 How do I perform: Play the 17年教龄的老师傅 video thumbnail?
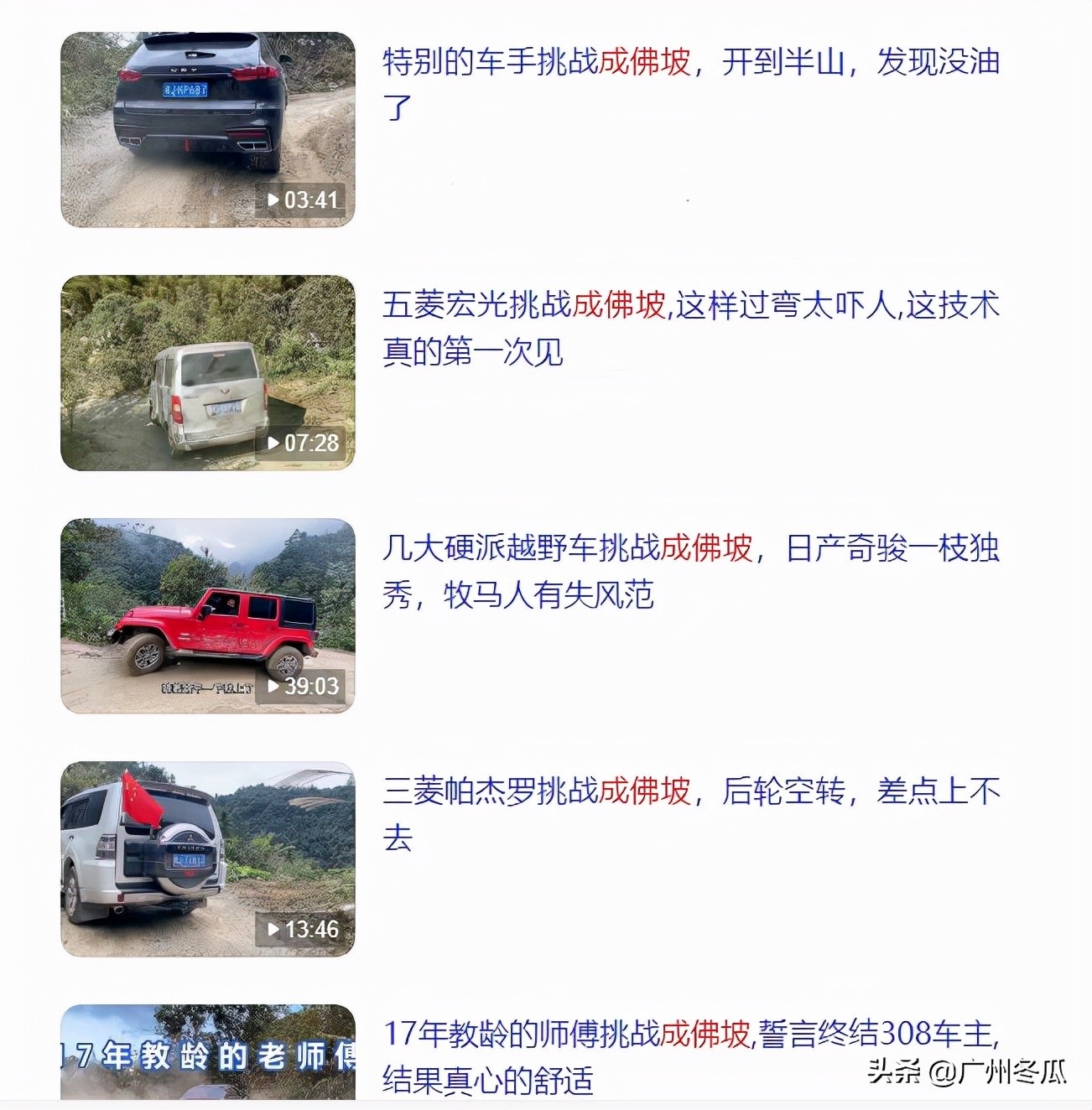(x=207, y=1053)
